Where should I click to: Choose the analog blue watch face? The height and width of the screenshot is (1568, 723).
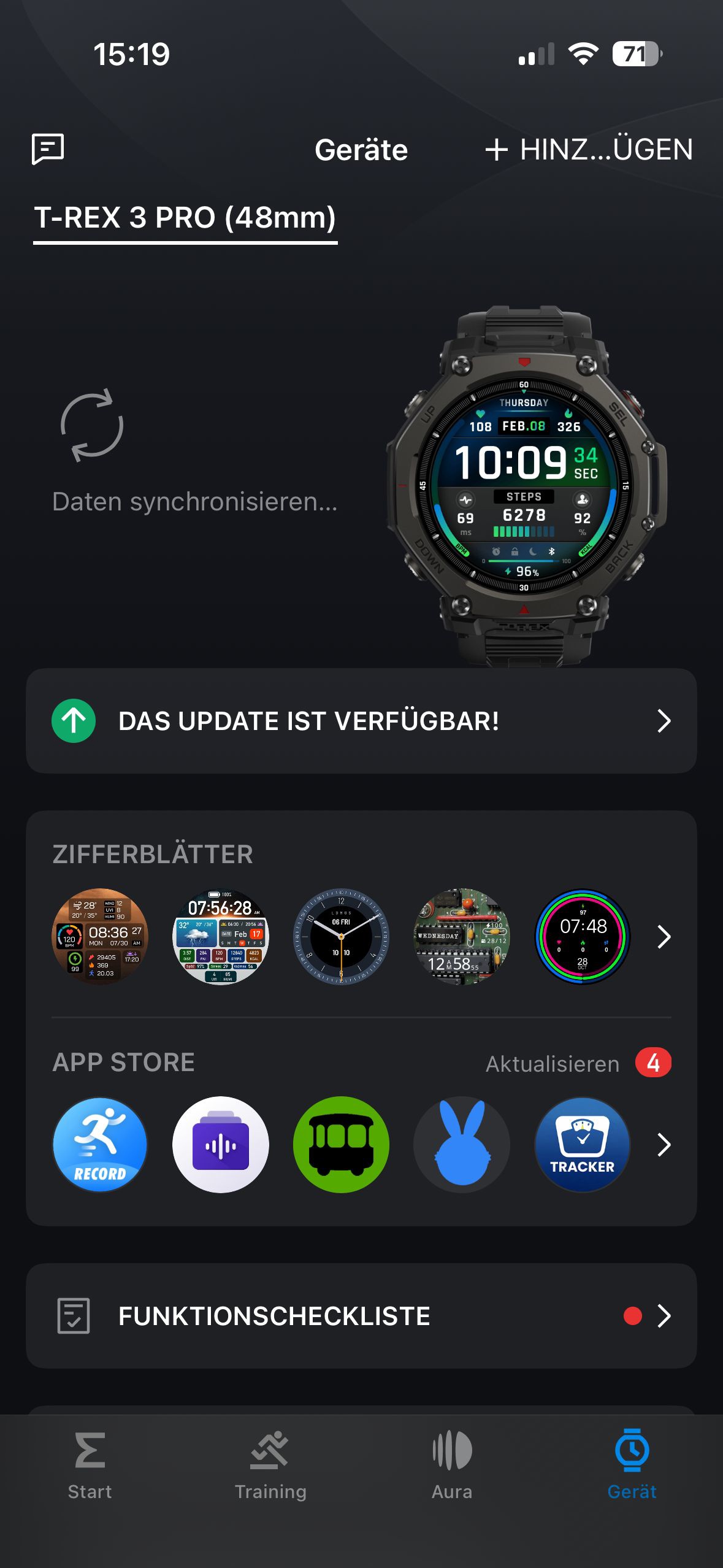click(341, 937)
